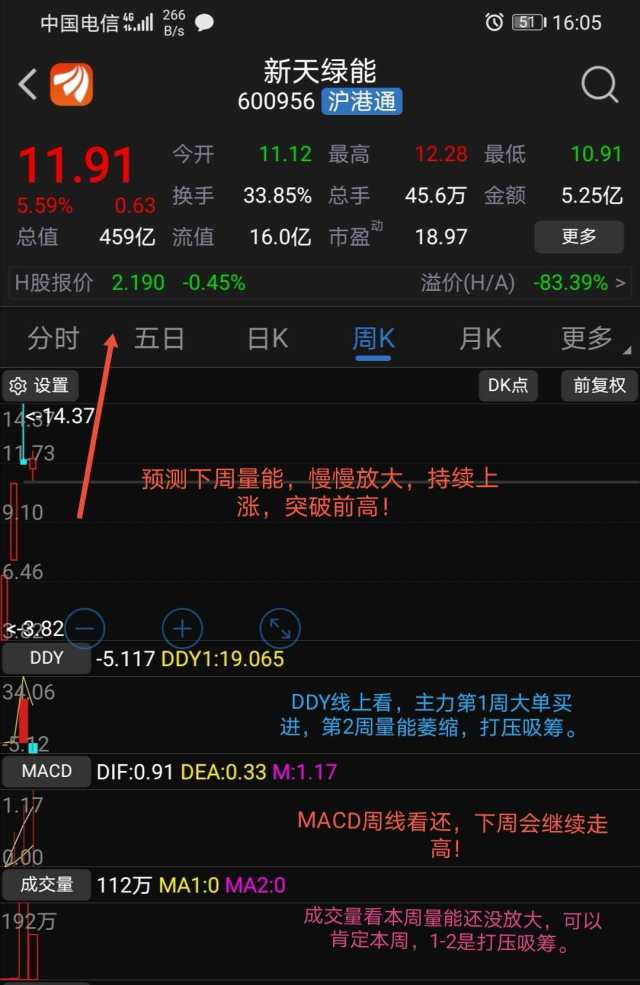Screen dimensions: 640x985
Task: Open chart 设置 settings
Action: coord(40,385)
